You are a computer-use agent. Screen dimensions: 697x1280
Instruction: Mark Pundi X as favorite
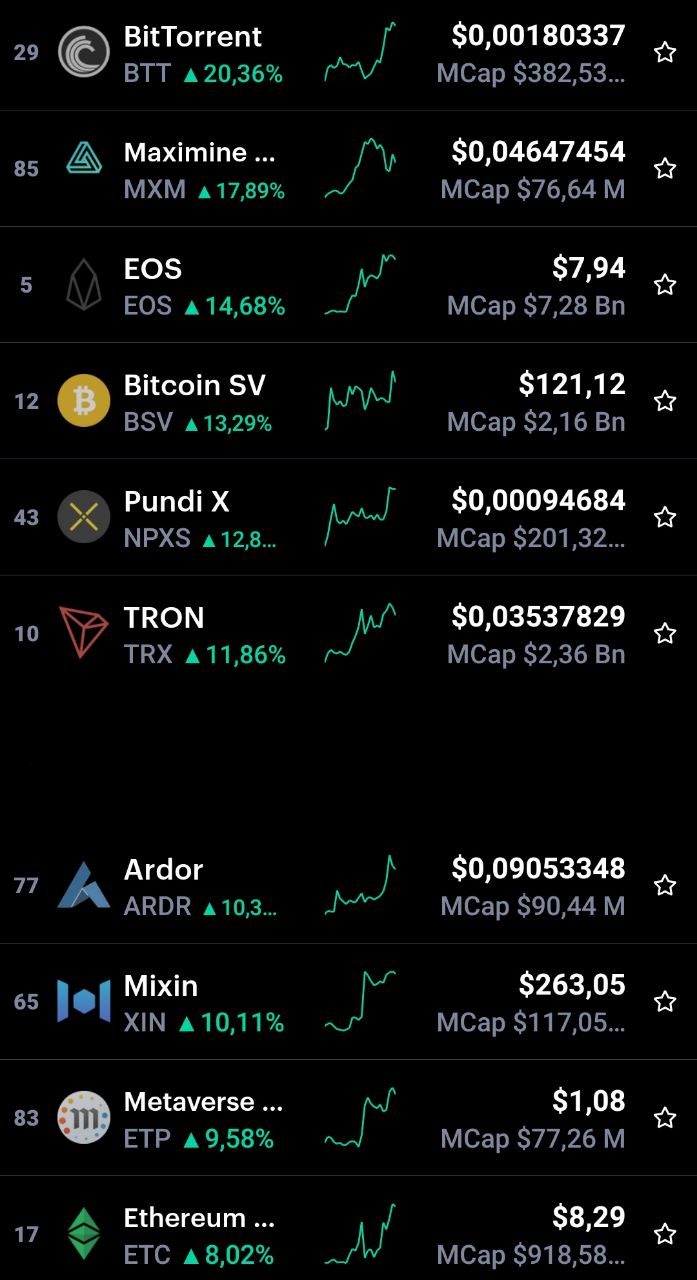(x=665, y=517)
